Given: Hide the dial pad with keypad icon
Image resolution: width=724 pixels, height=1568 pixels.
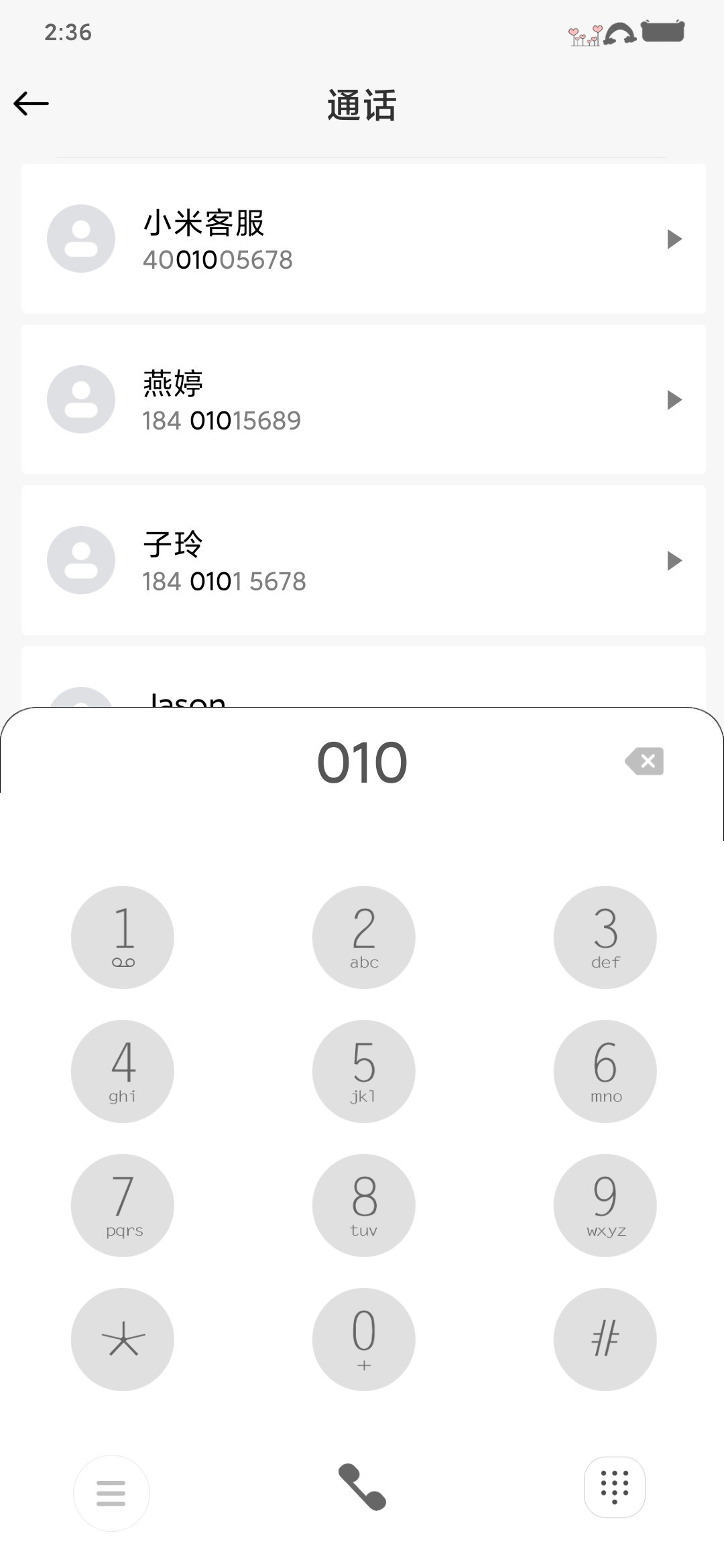Looking at the screenshot, I should pyautogui.click(x=614, y=1488).
